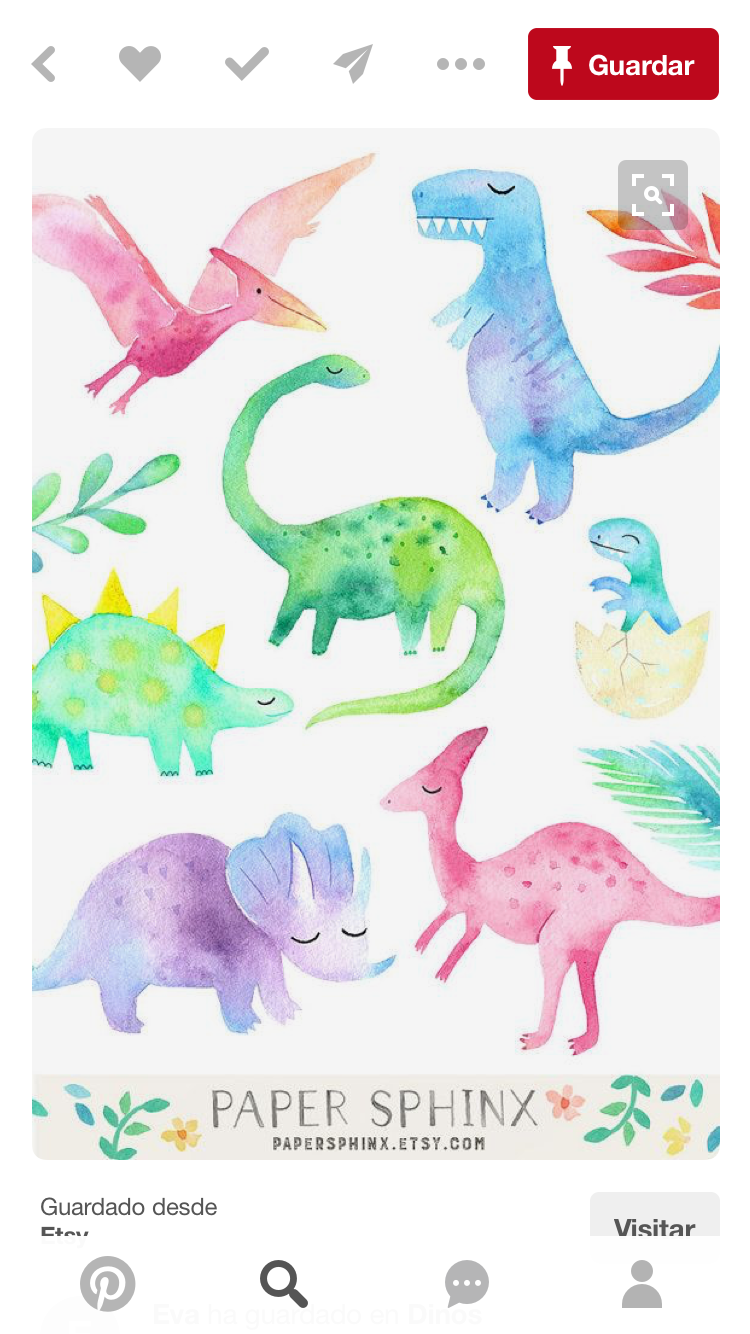This screenshot has width=750, height=1334.
Task: Open visual search on the image
Action: (653, 195)
